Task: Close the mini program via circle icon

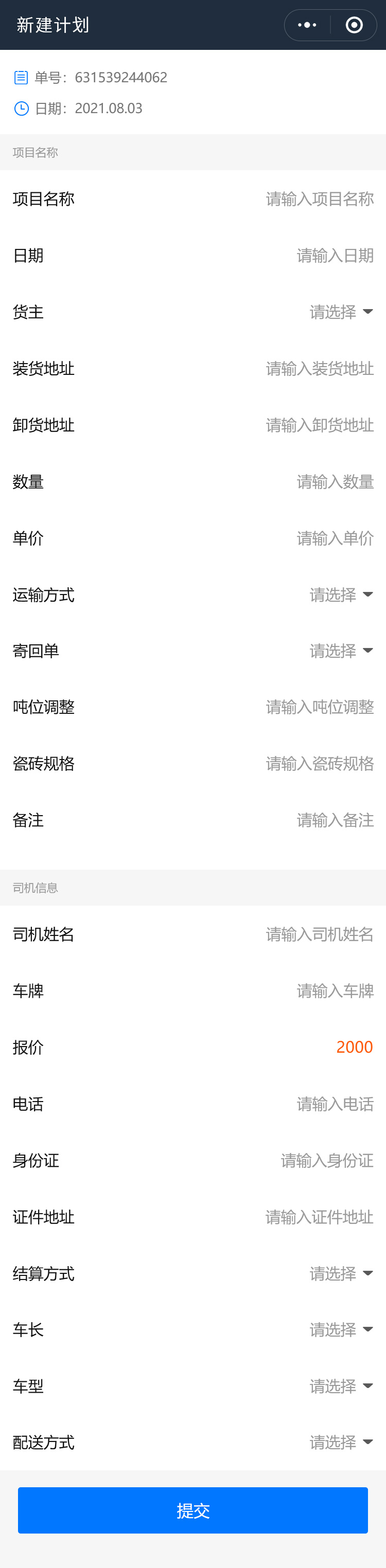Action: click(354, 25)
